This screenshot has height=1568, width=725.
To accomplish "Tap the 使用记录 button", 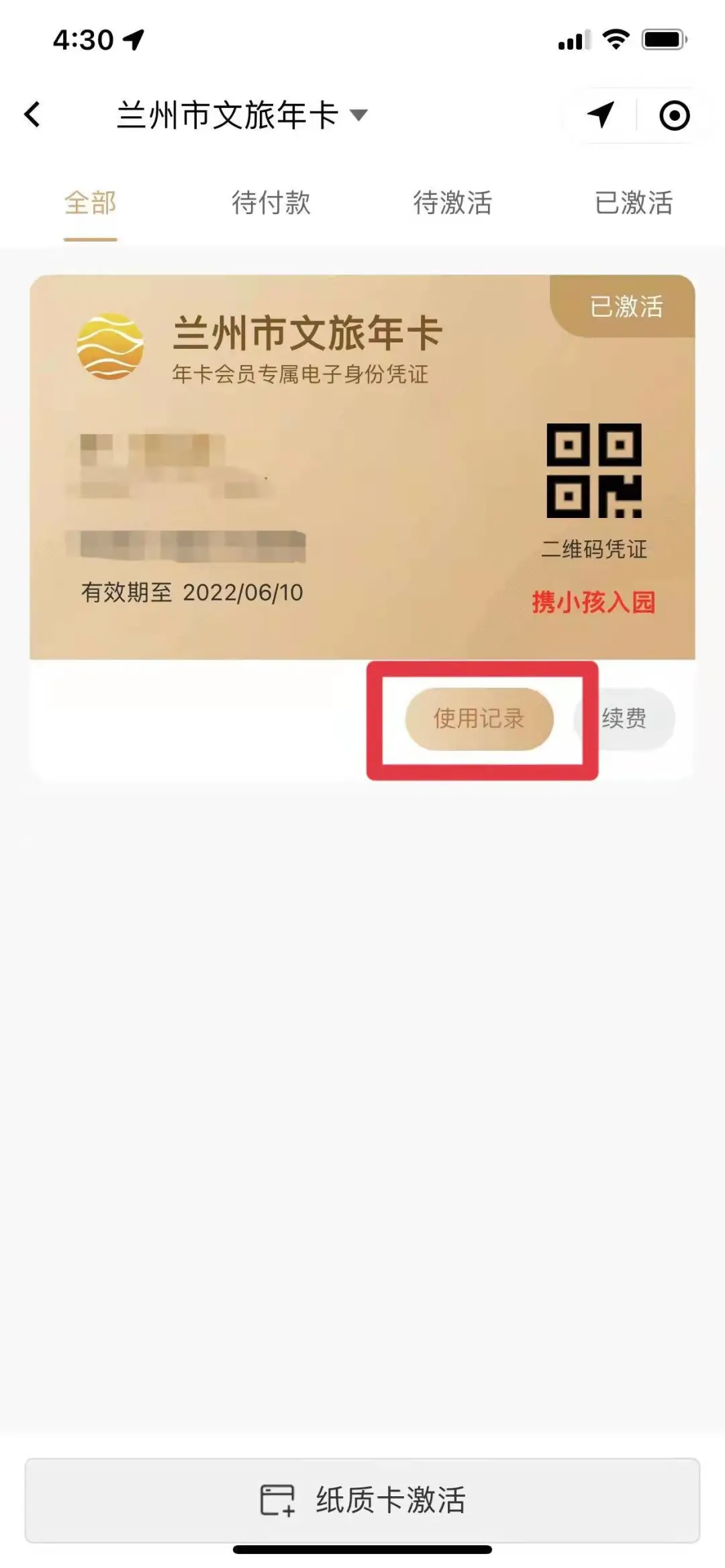I will [479, 718].
